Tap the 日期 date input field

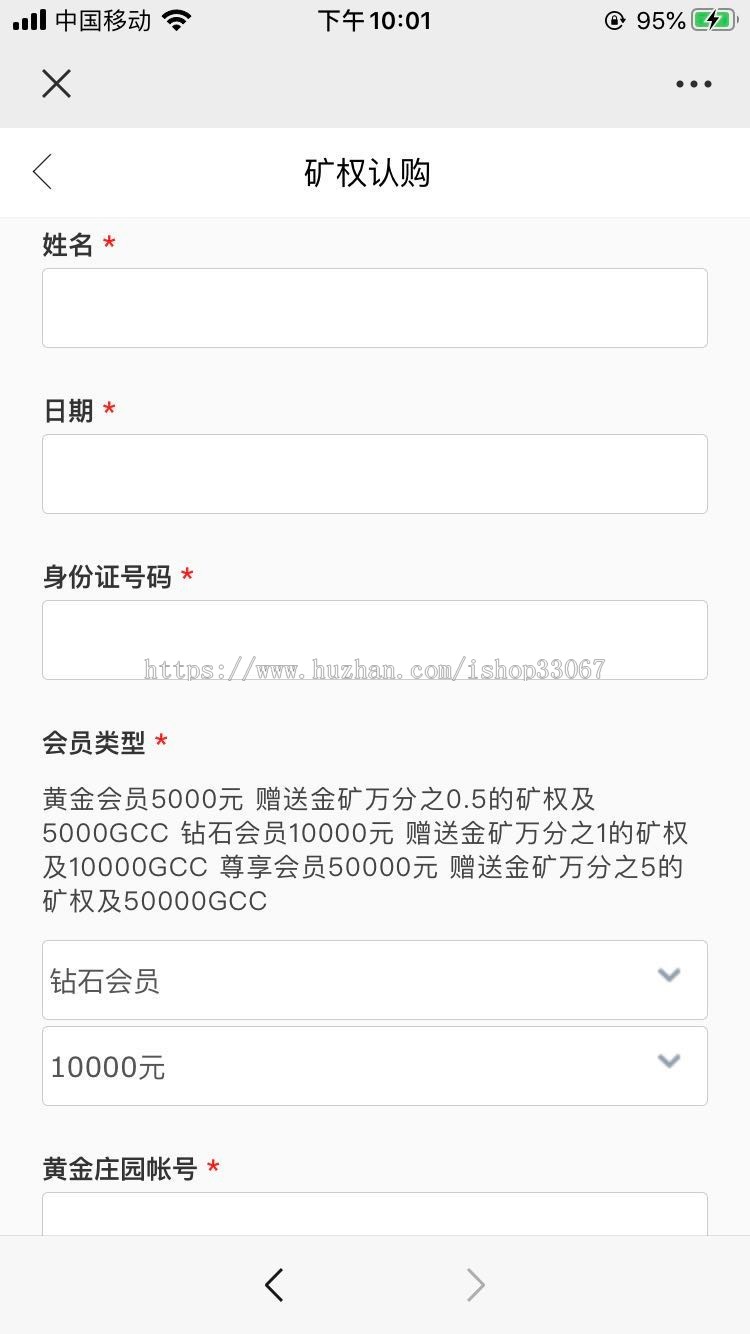tap(375, 473)
